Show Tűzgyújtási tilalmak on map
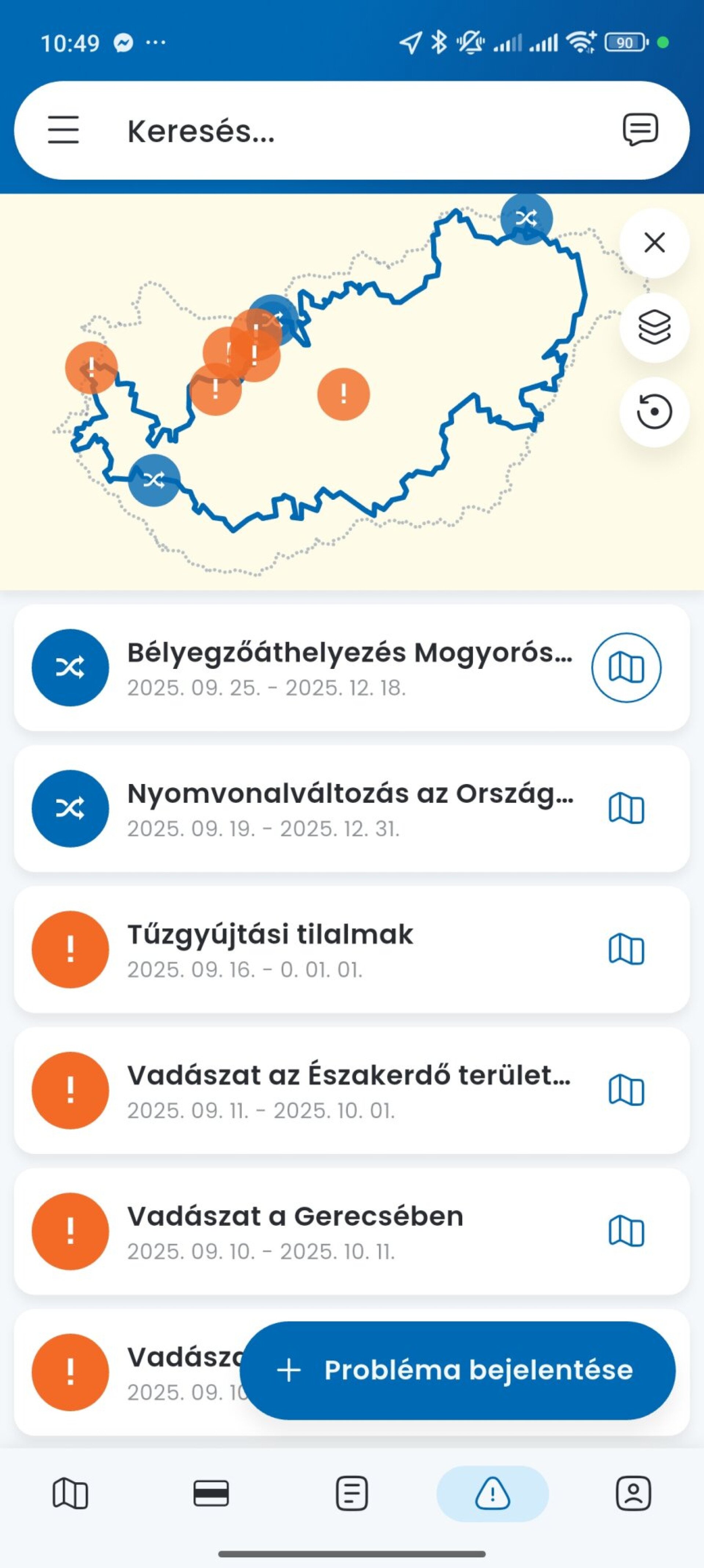This screenshot has height=1568, width=704. [x=626, y=950]
